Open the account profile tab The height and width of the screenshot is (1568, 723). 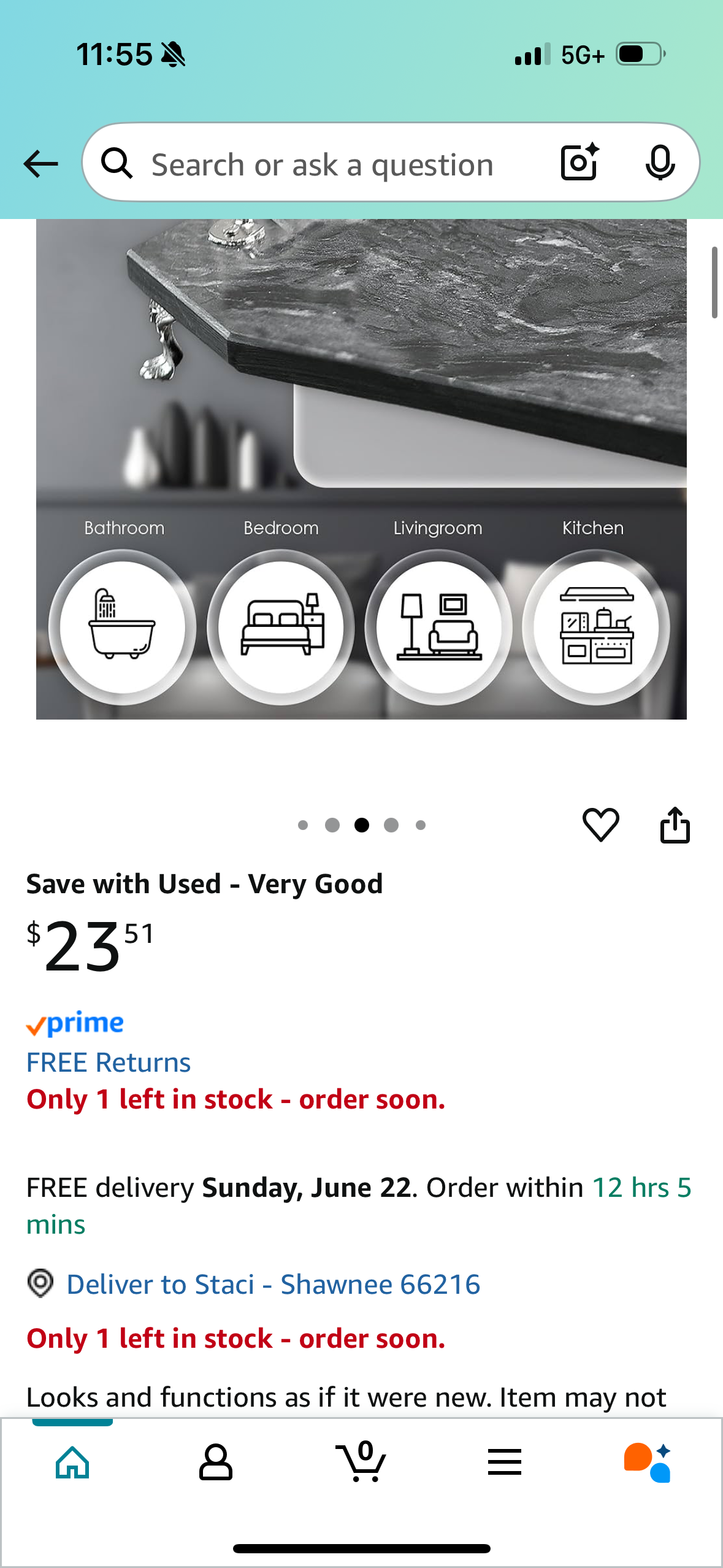click(x=216, y=1462)
